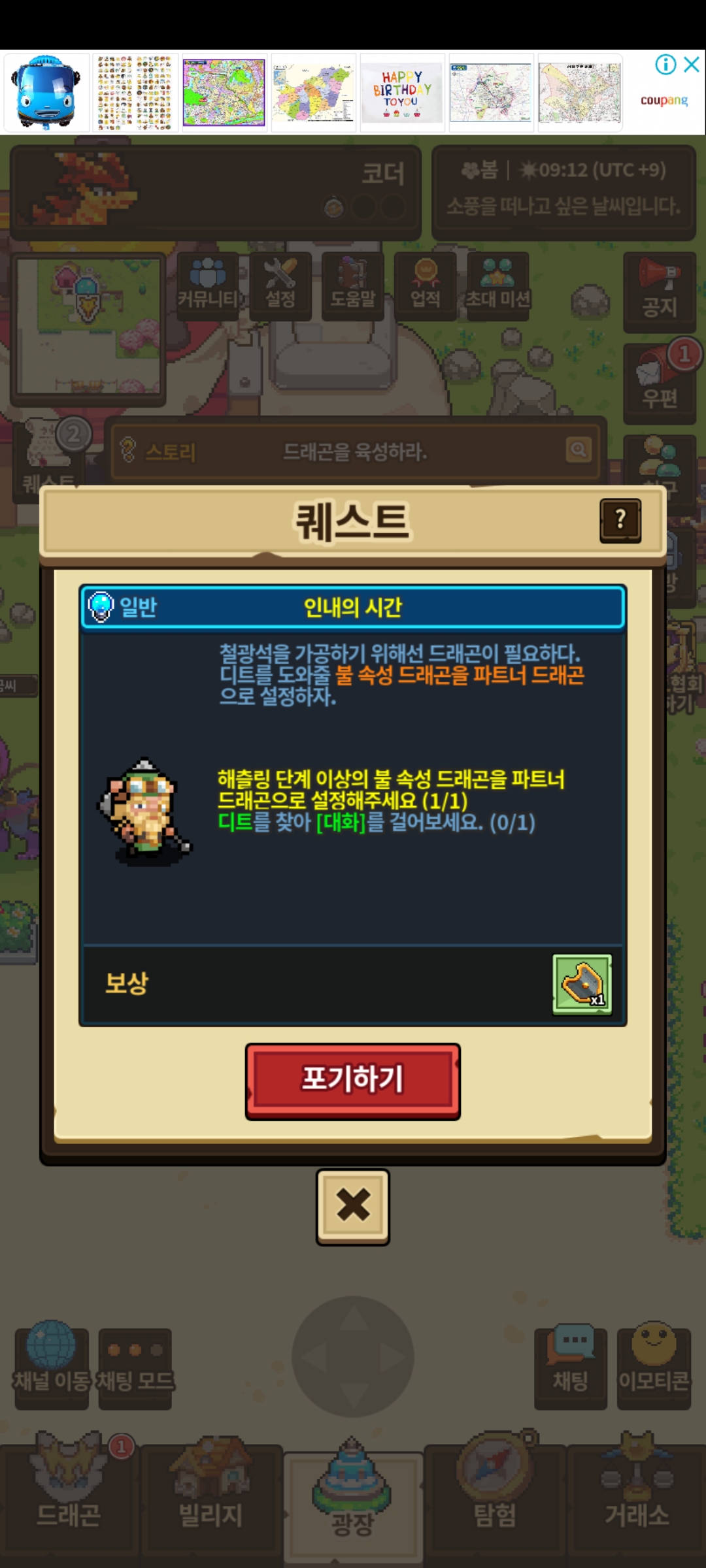Image resolution: width=706 pixels, height=1568 pixels.
Task: Open the ad info icon
Action: 665,64
